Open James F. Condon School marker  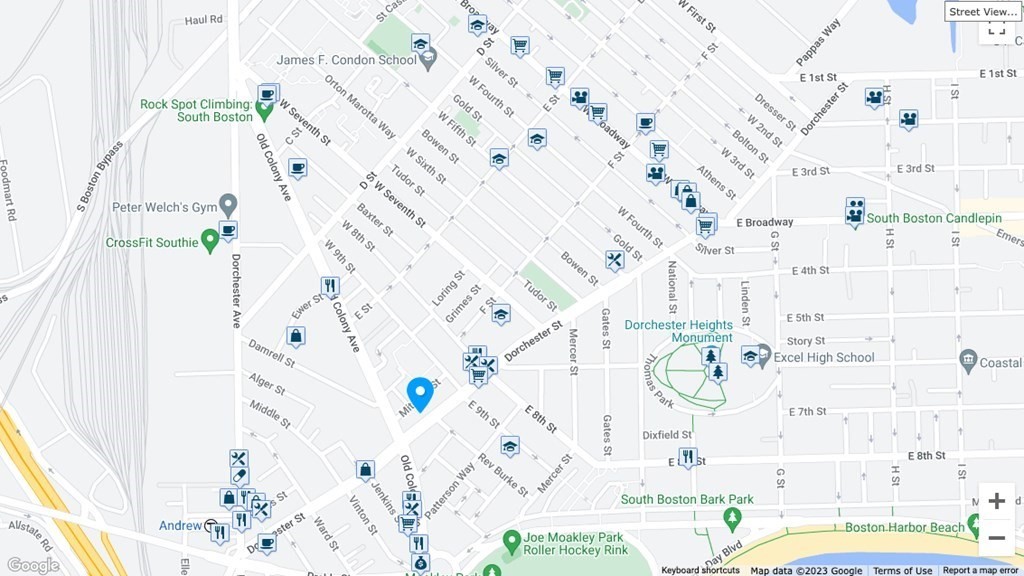click(429, 59)
